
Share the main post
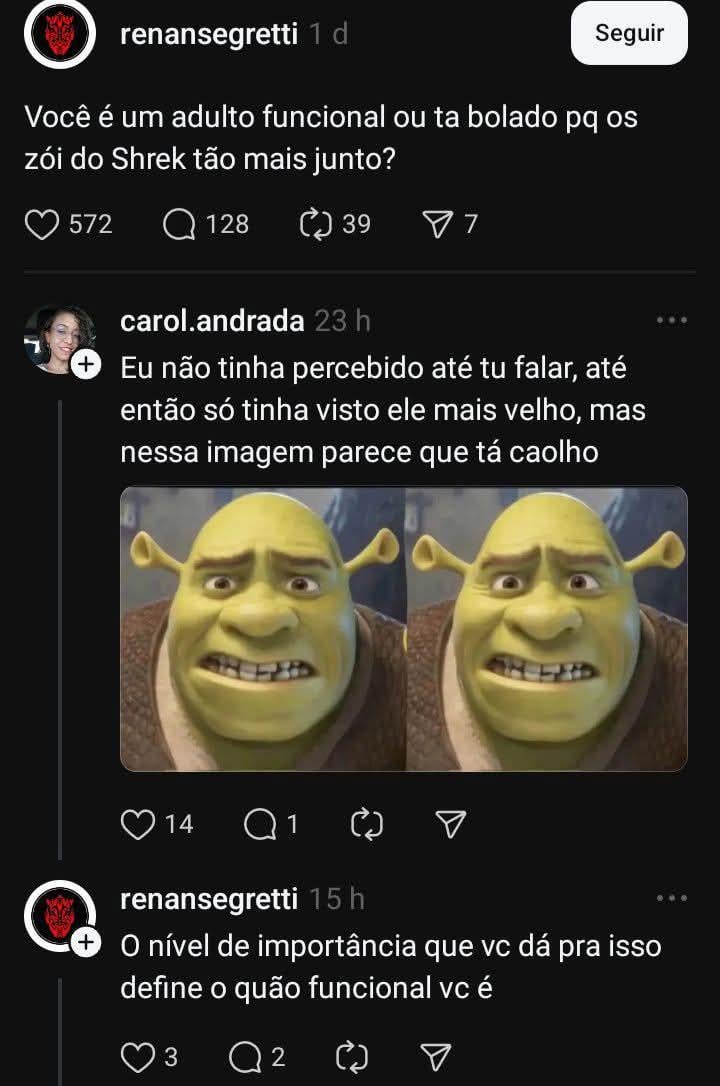point(437,224)
